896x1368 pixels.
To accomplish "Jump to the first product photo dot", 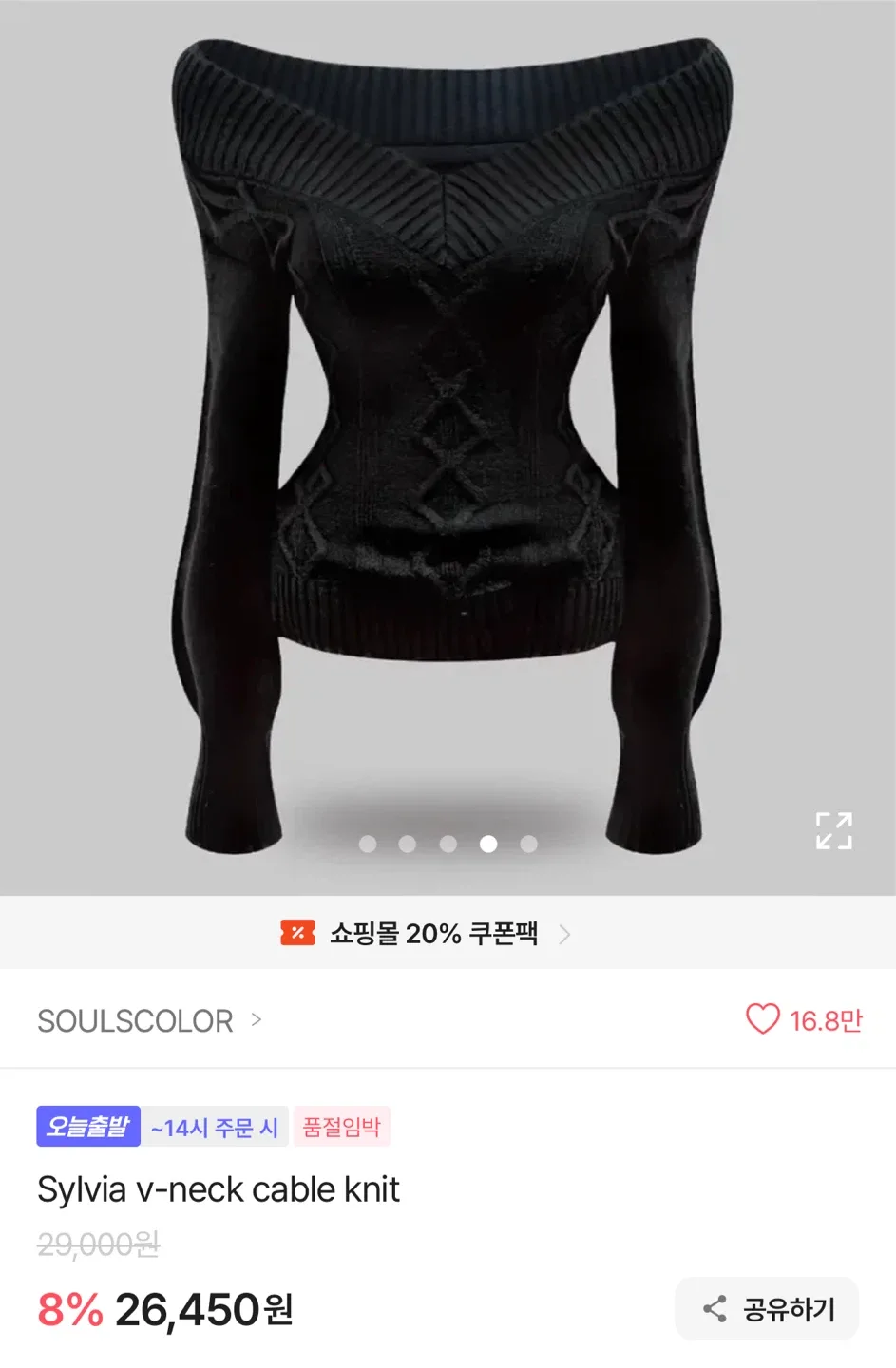I will [x=368, y=844].
